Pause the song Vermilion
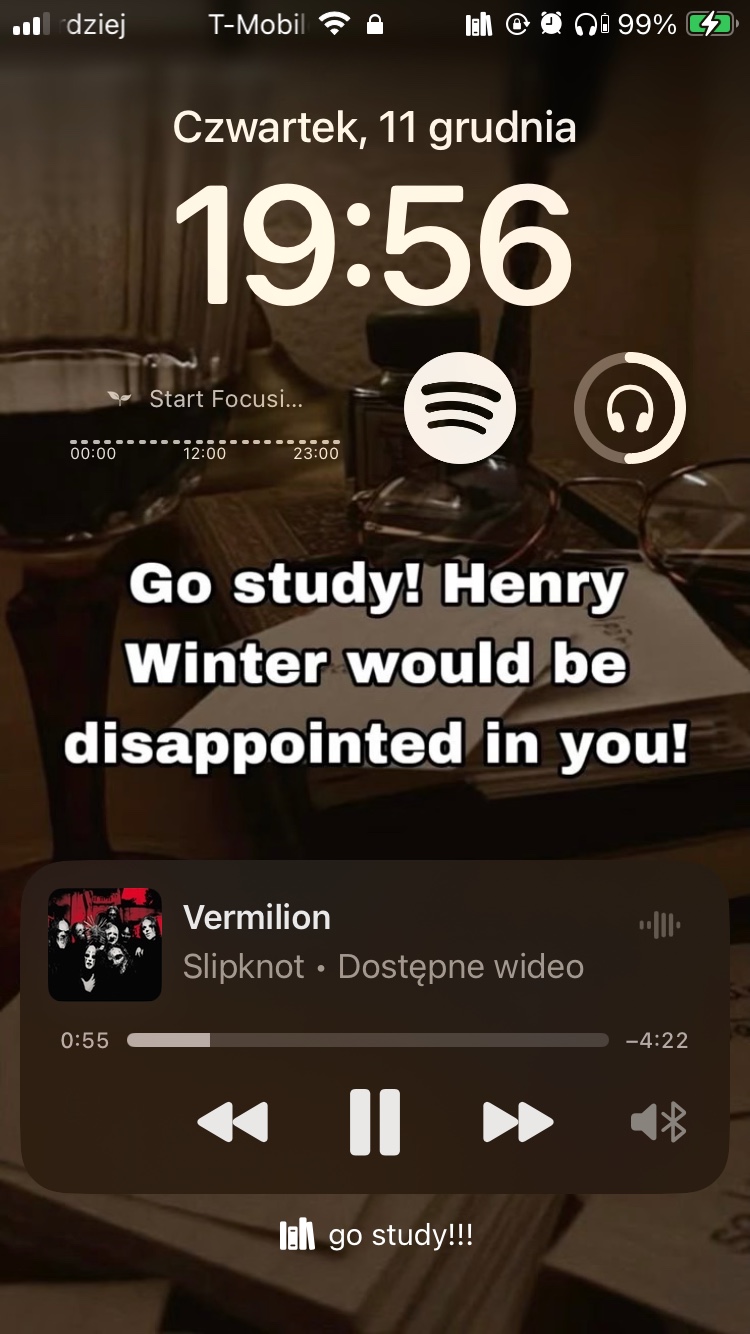The height and width of the screenshot is (1334, 750). coord(375,1122)
